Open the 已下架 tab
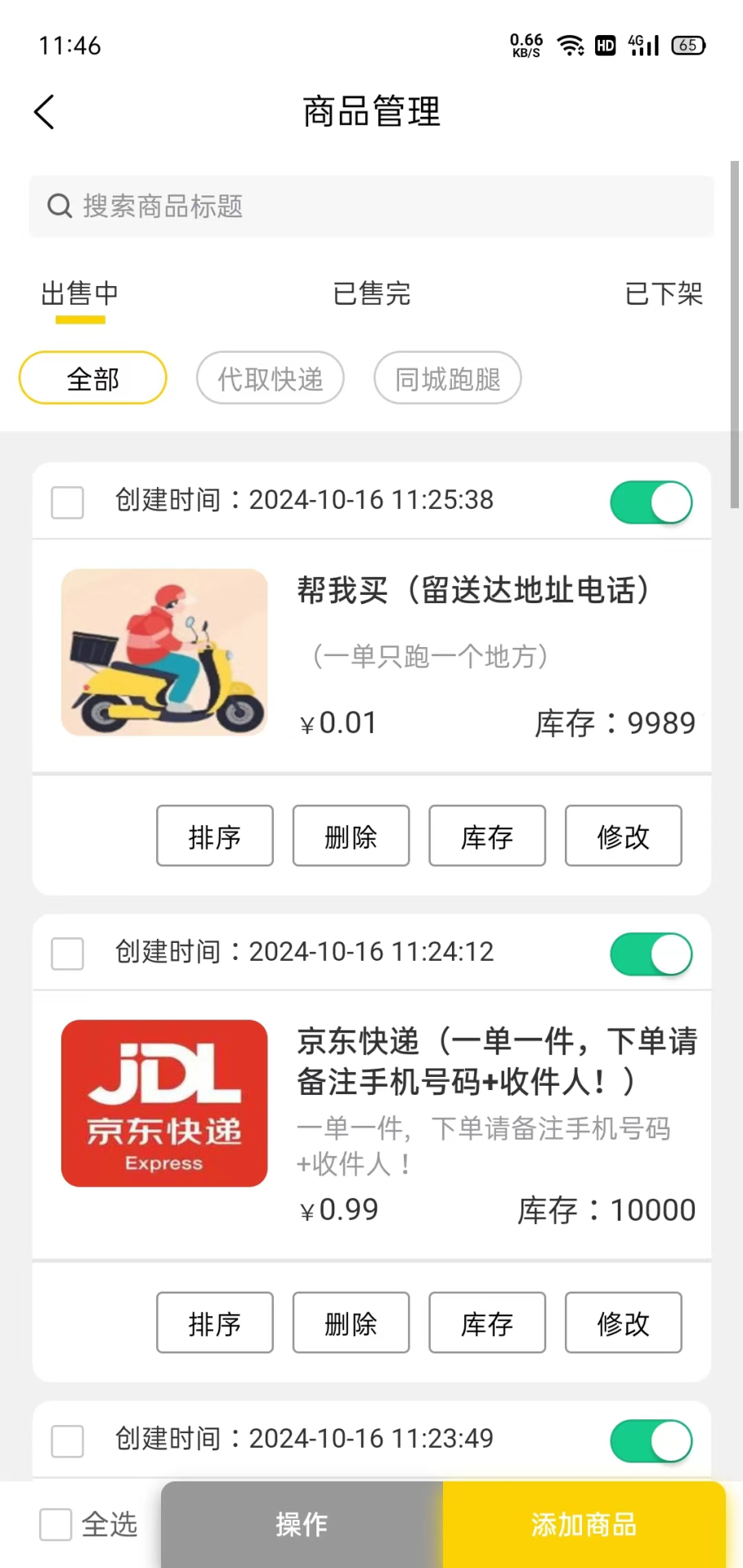The height and width of the screenshot is (1568, 743). coord(664,294)
